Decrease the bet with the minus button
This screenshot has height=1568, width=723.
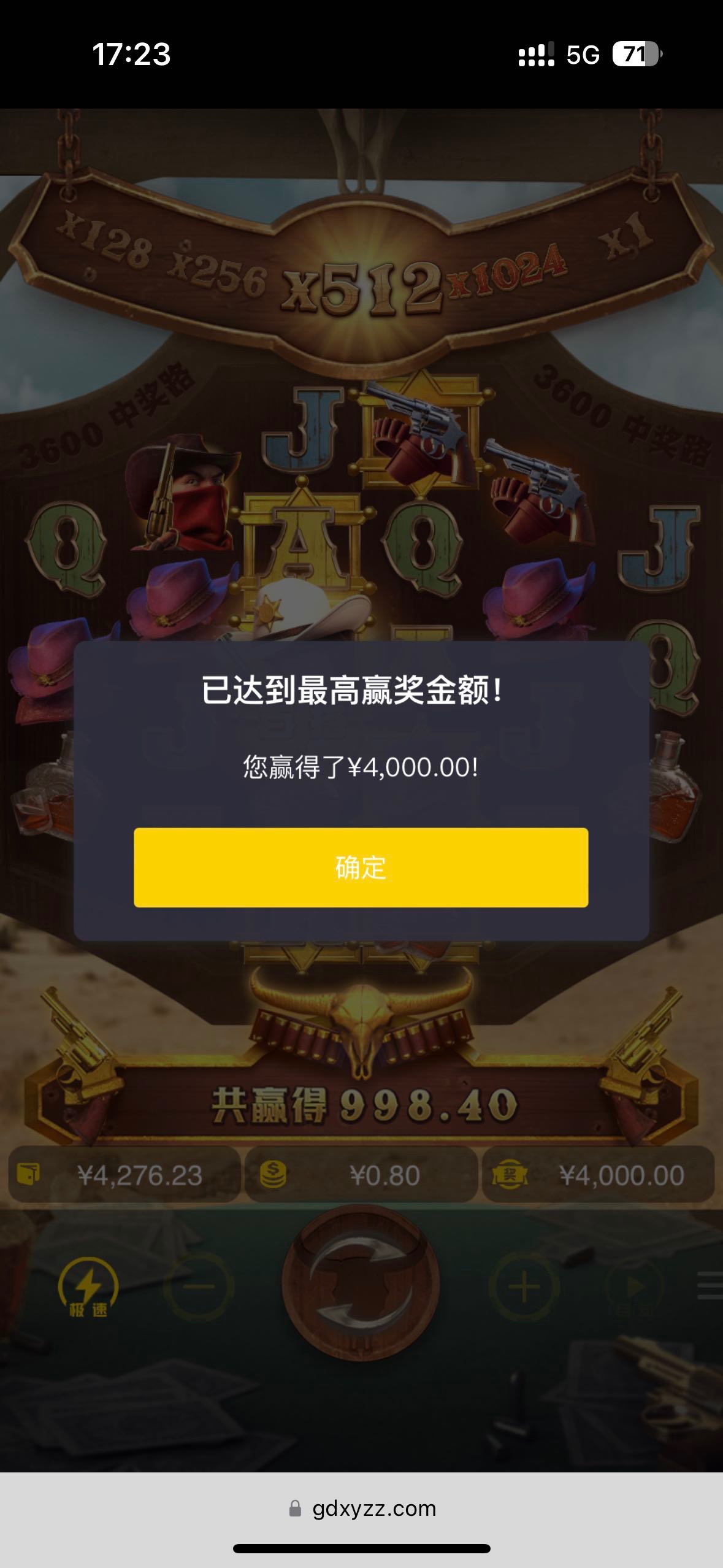coord(199,1286)
